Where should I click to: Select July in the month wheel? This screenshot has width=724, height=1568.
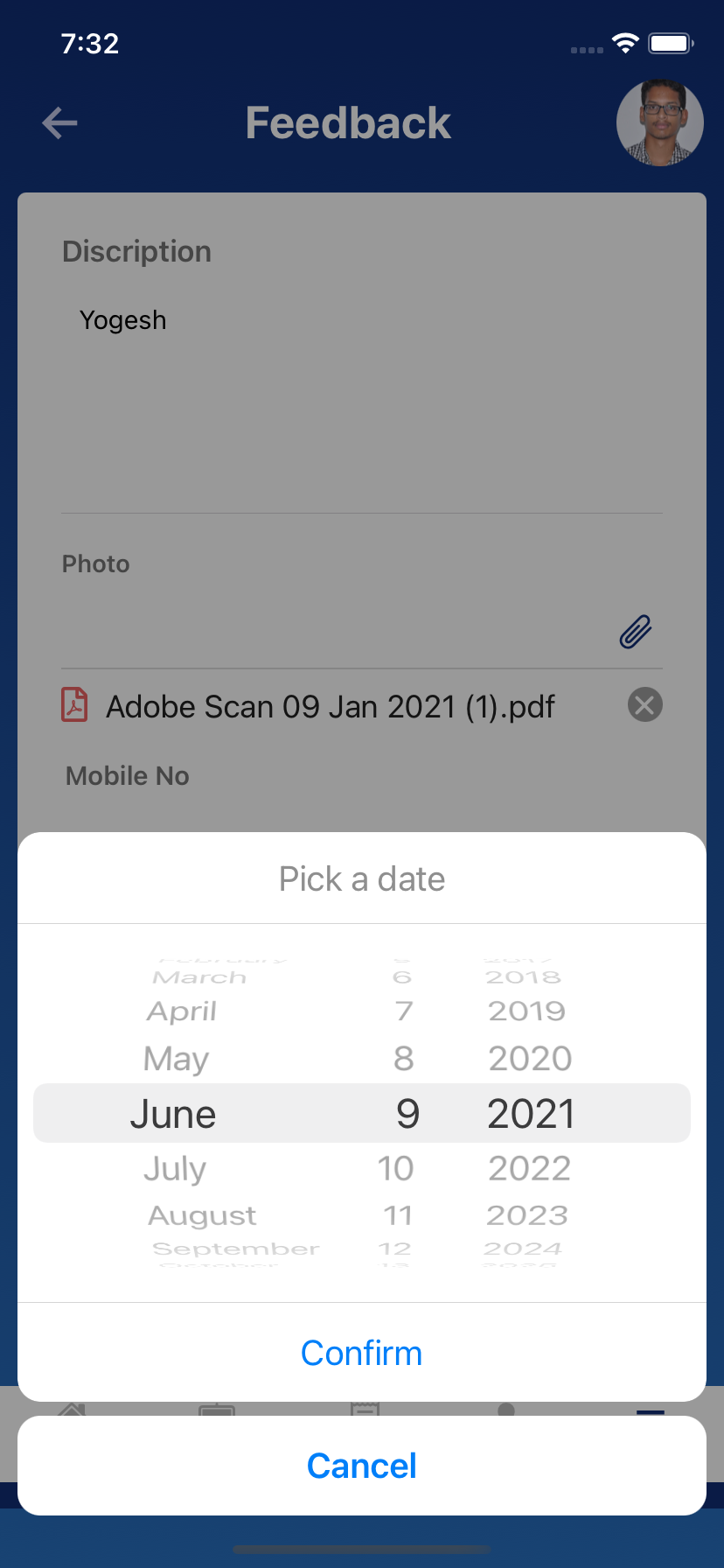(175, 1168)
